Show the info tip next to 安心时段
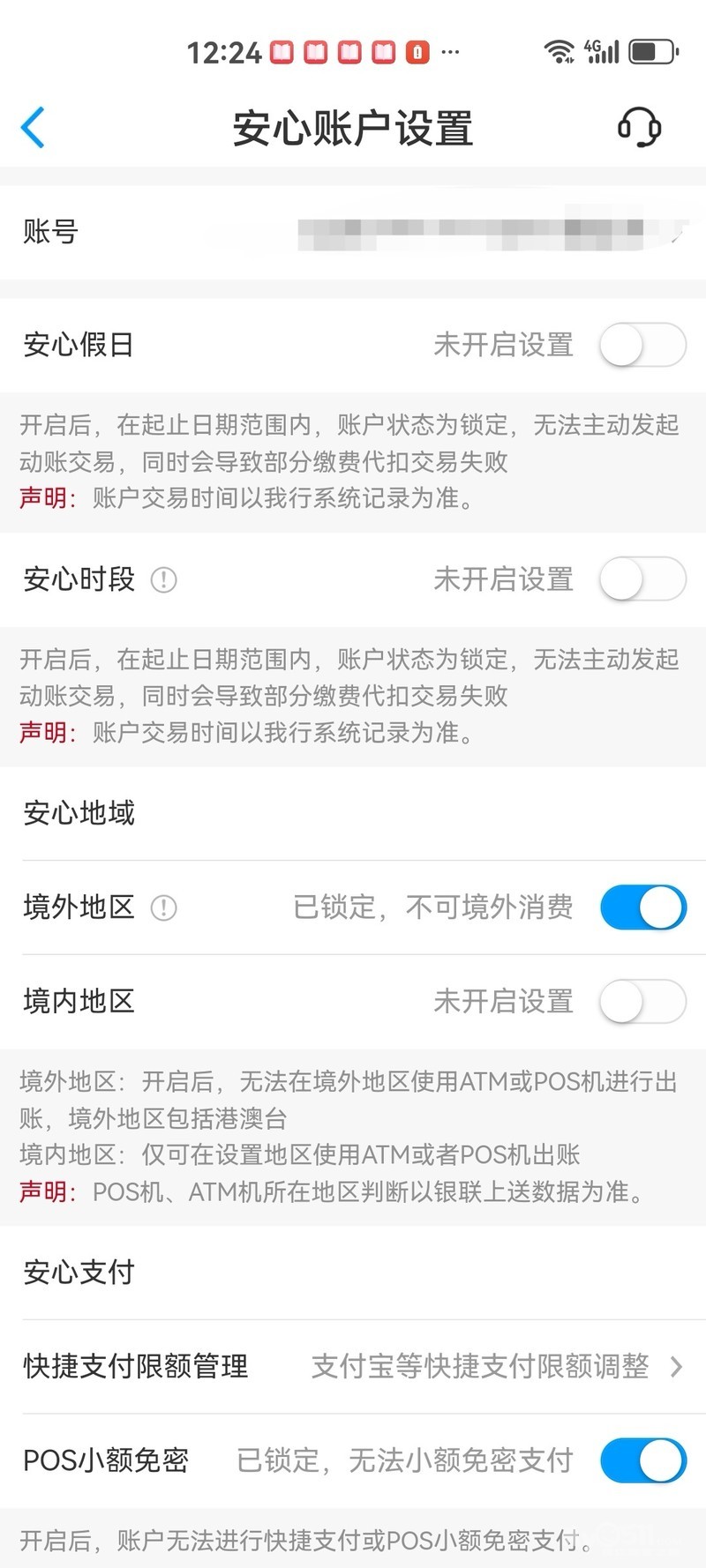The height and width of the screenshot is (1568, 706). (164, 580)
